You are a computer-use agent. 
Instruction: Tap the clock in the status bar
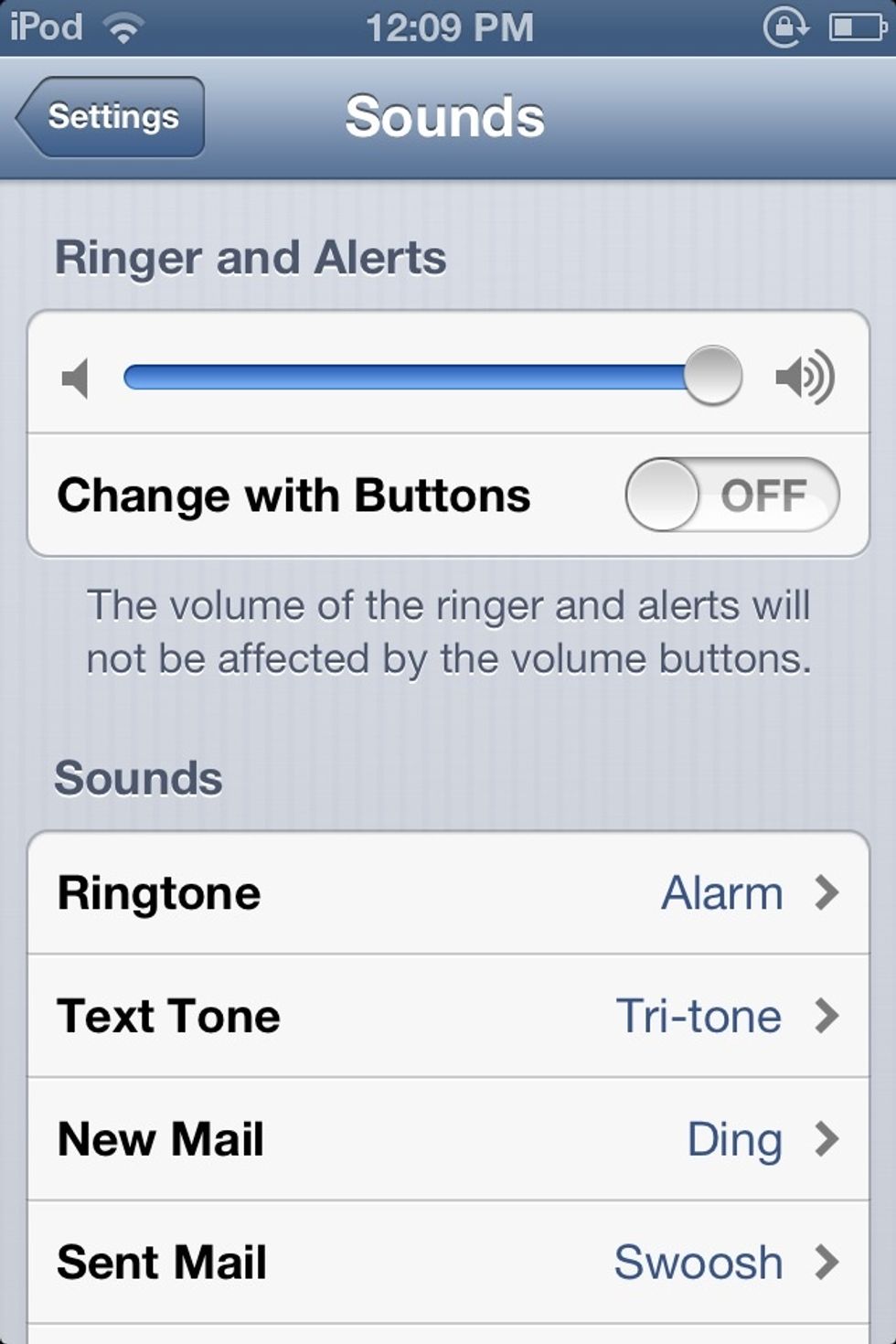click(448, 27)
